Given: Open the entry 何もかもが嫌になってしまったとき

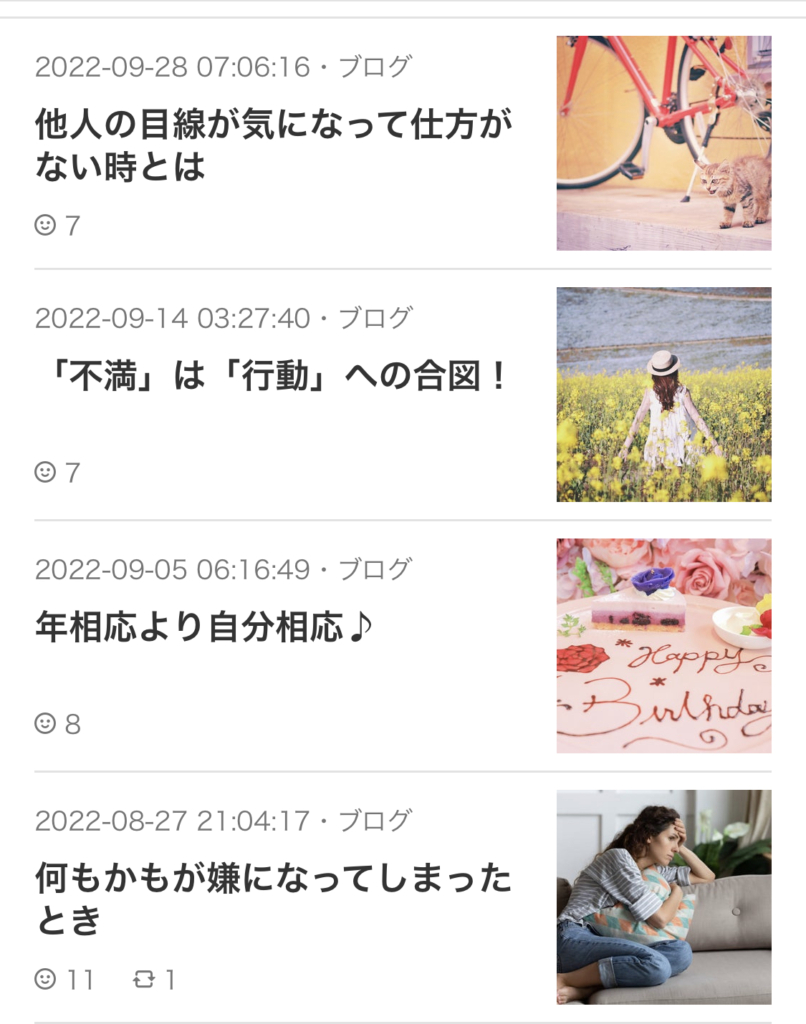Looking at the screenshot, I should coord(274,898).
